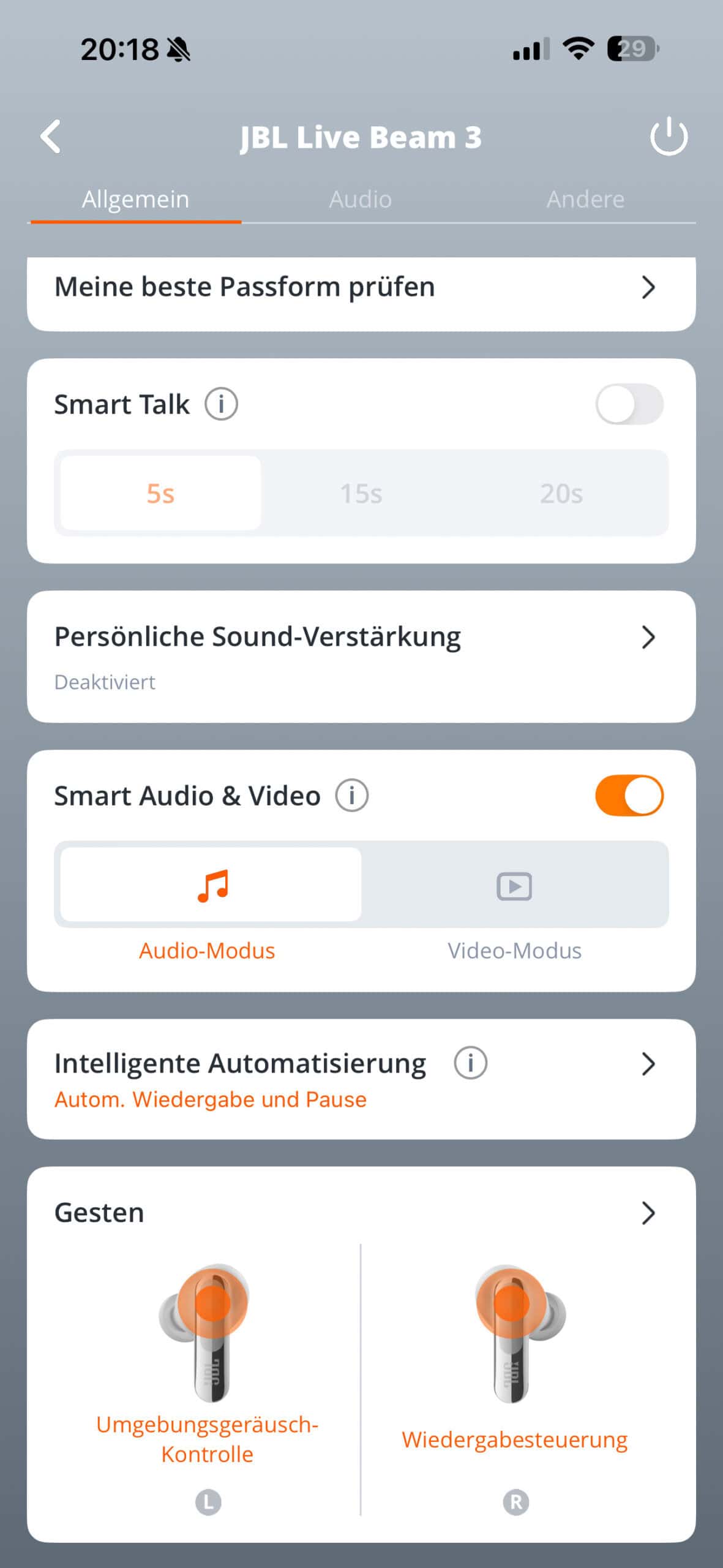Screen dimensions: 723x1568
Task: Switch to the Audio tab
Action: pos(361,200)
